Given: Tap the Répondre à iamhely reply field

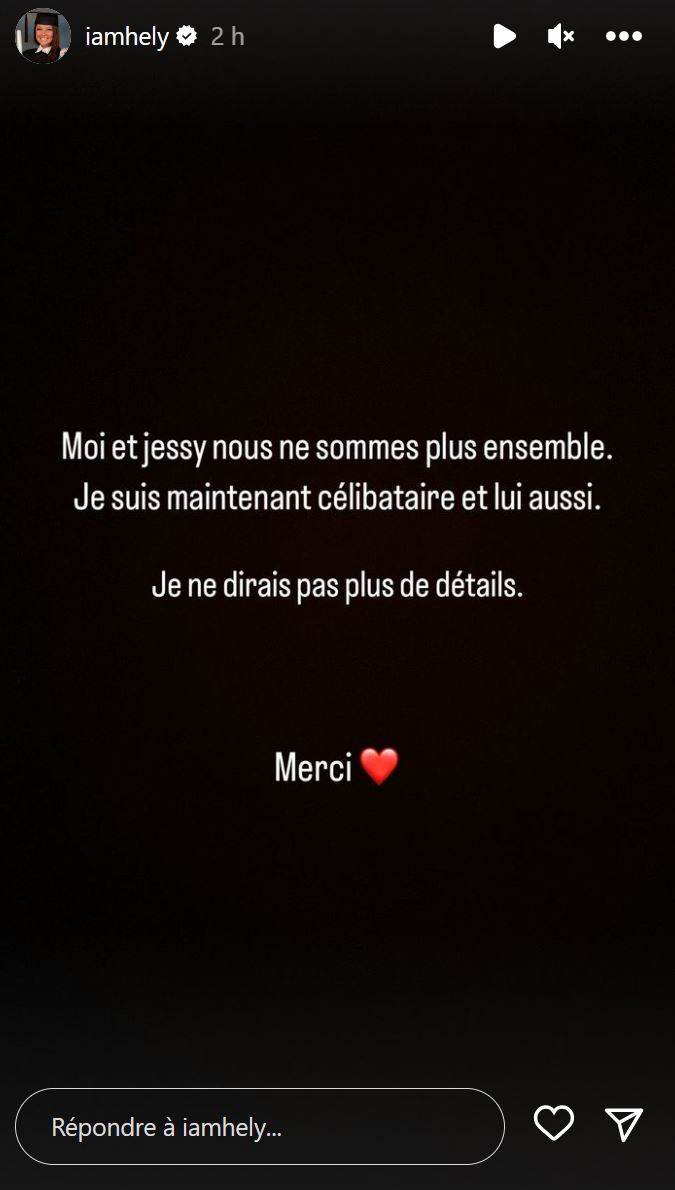Looking at the screenshot, I should 260,1127.
